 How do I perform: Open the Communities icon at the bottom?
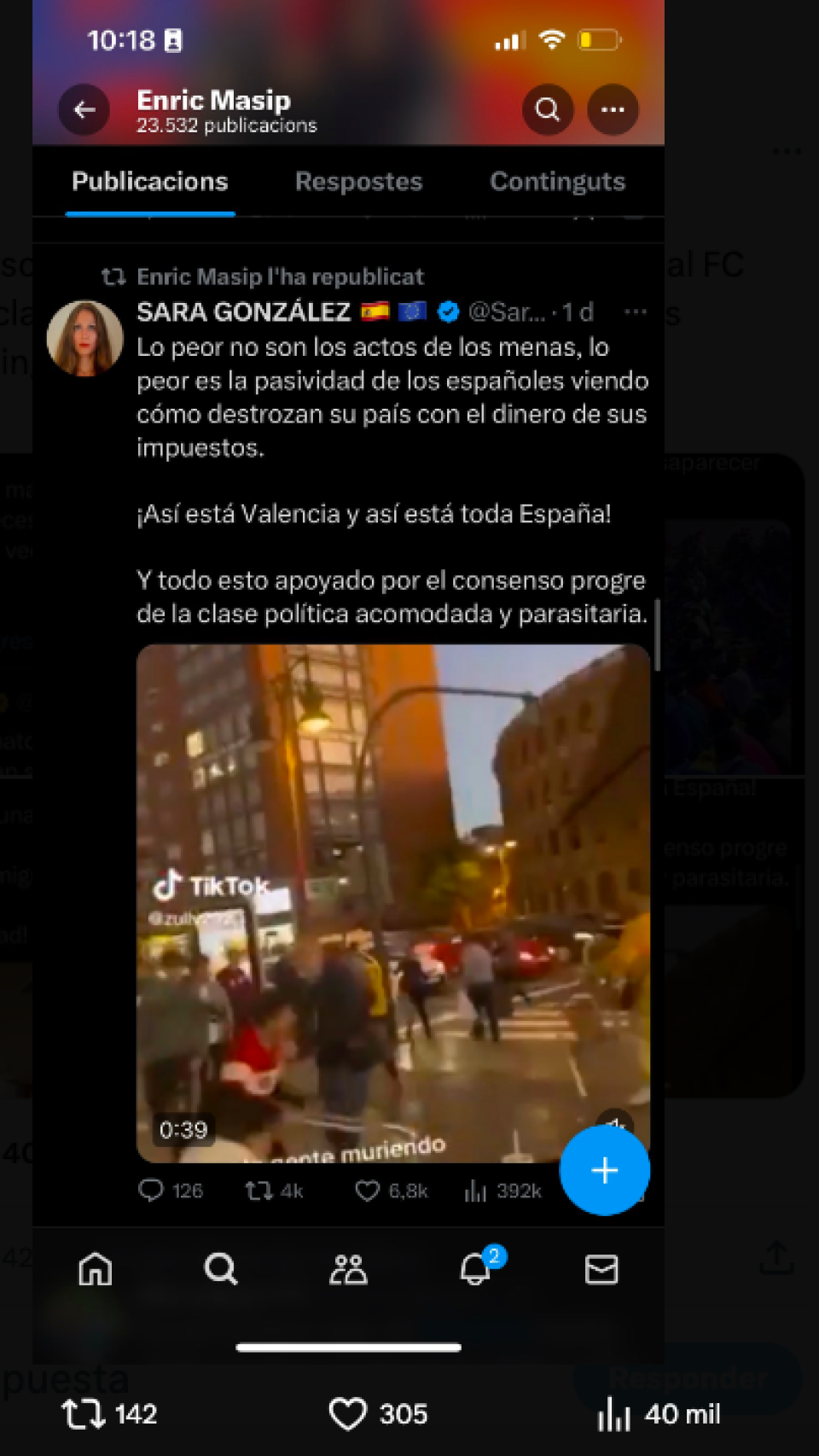click(x=347, y=1270)
